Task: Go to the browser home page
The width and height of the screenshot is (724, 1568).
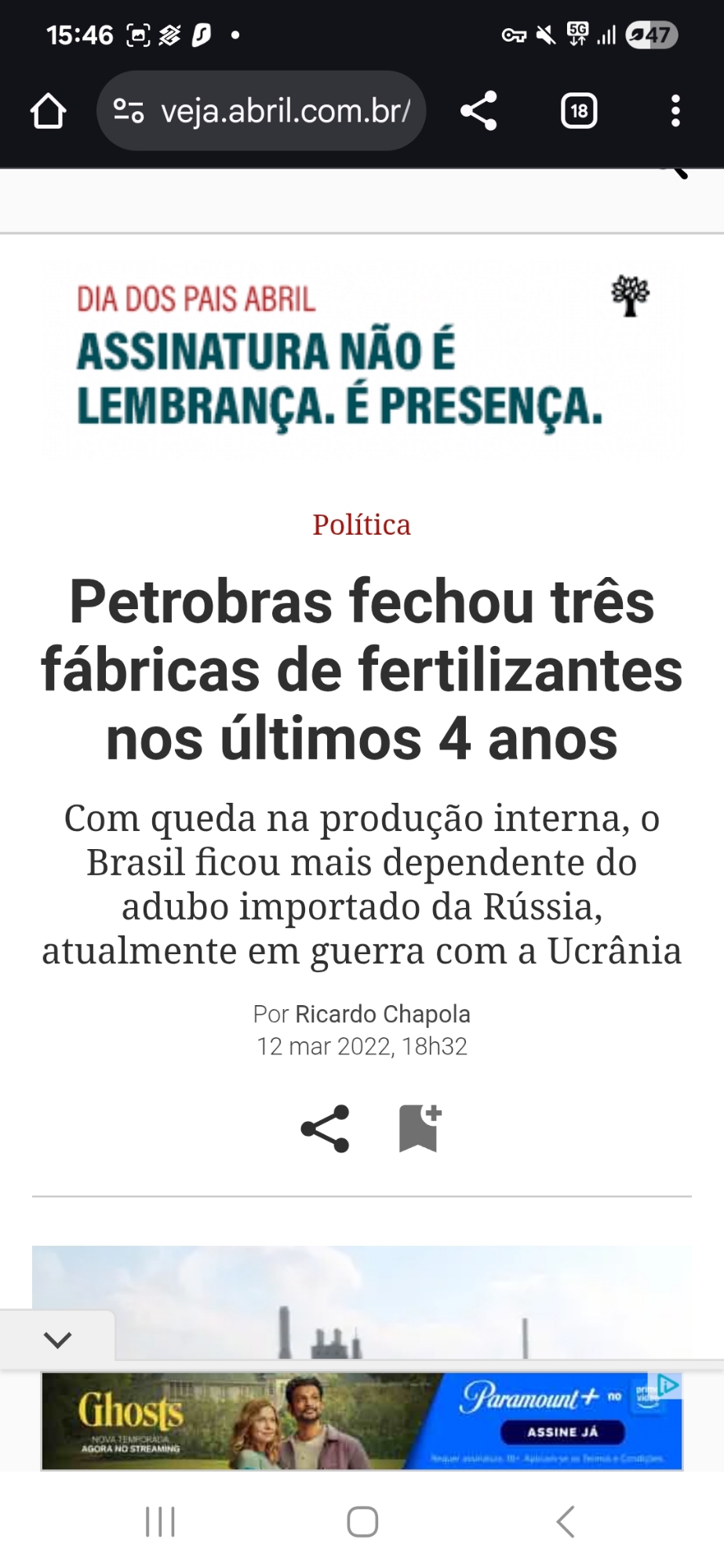Action: pos(48,111)
